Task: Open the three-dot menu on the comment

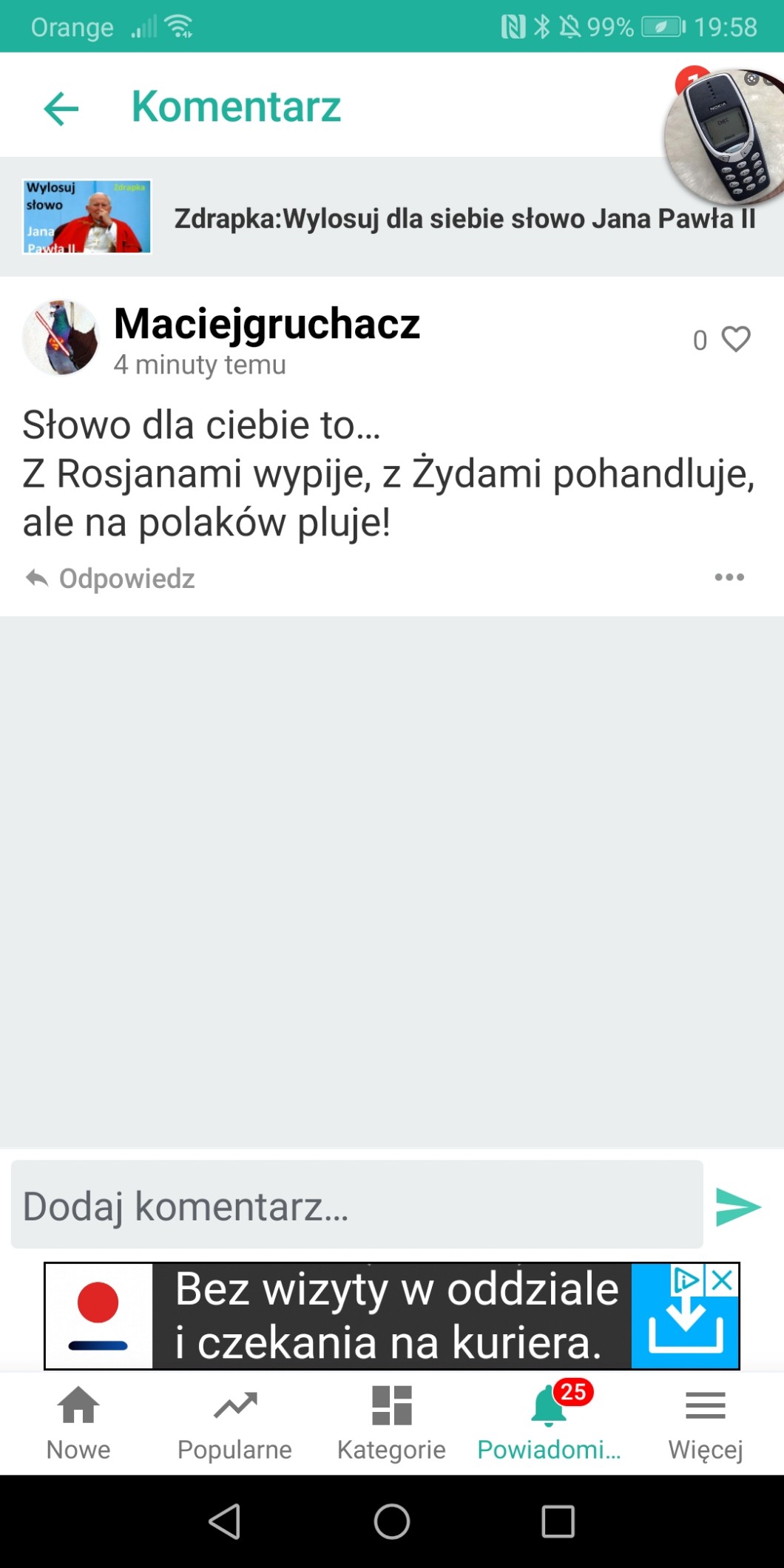Action: 729,578
